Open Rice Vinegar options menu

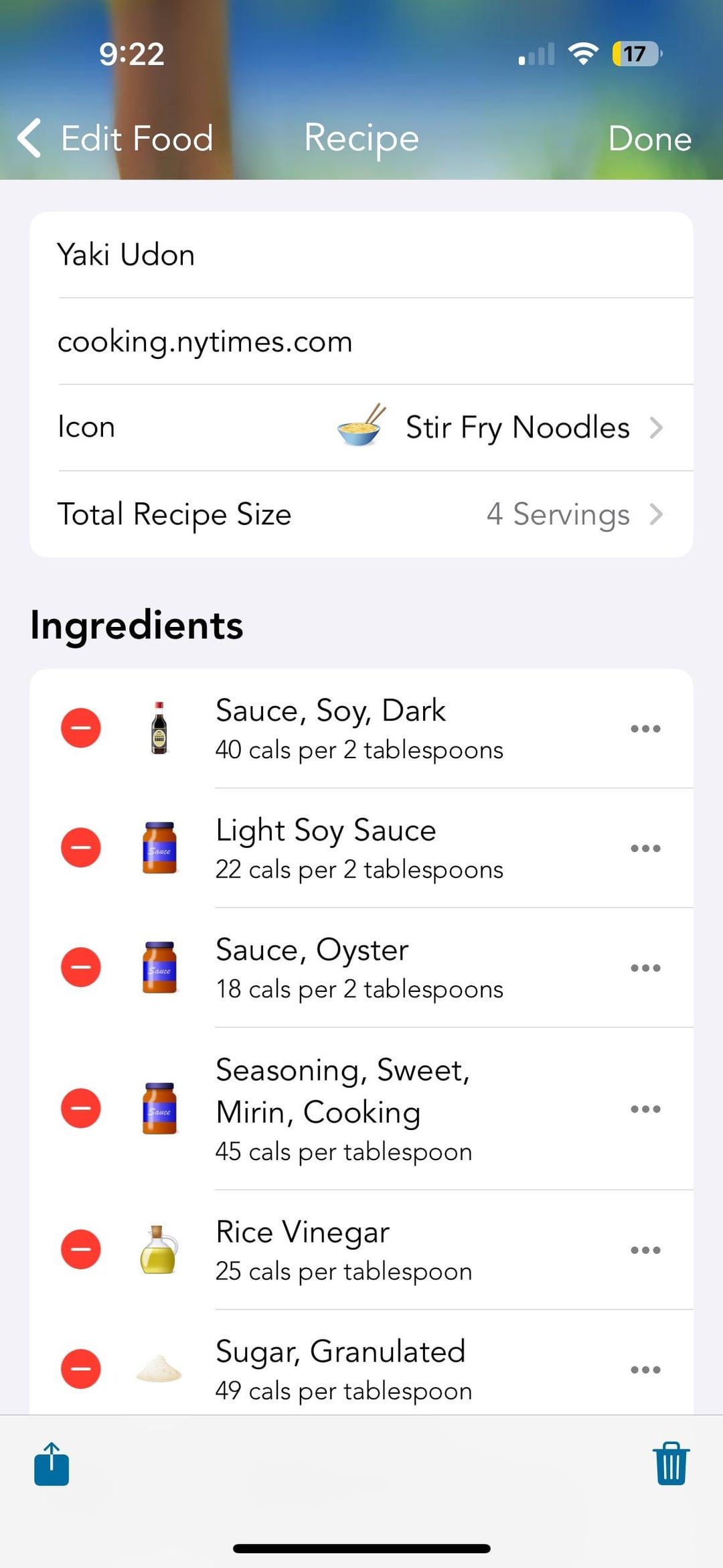click(645, 1250)
